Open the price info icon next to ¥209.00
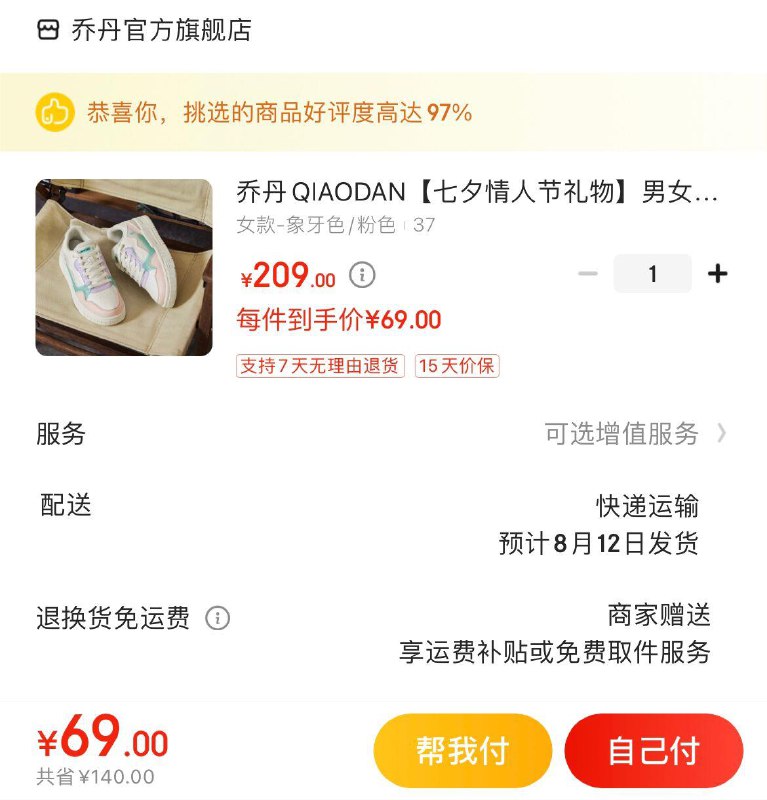This screenshot has height=800, width=767. coord(360,277)
